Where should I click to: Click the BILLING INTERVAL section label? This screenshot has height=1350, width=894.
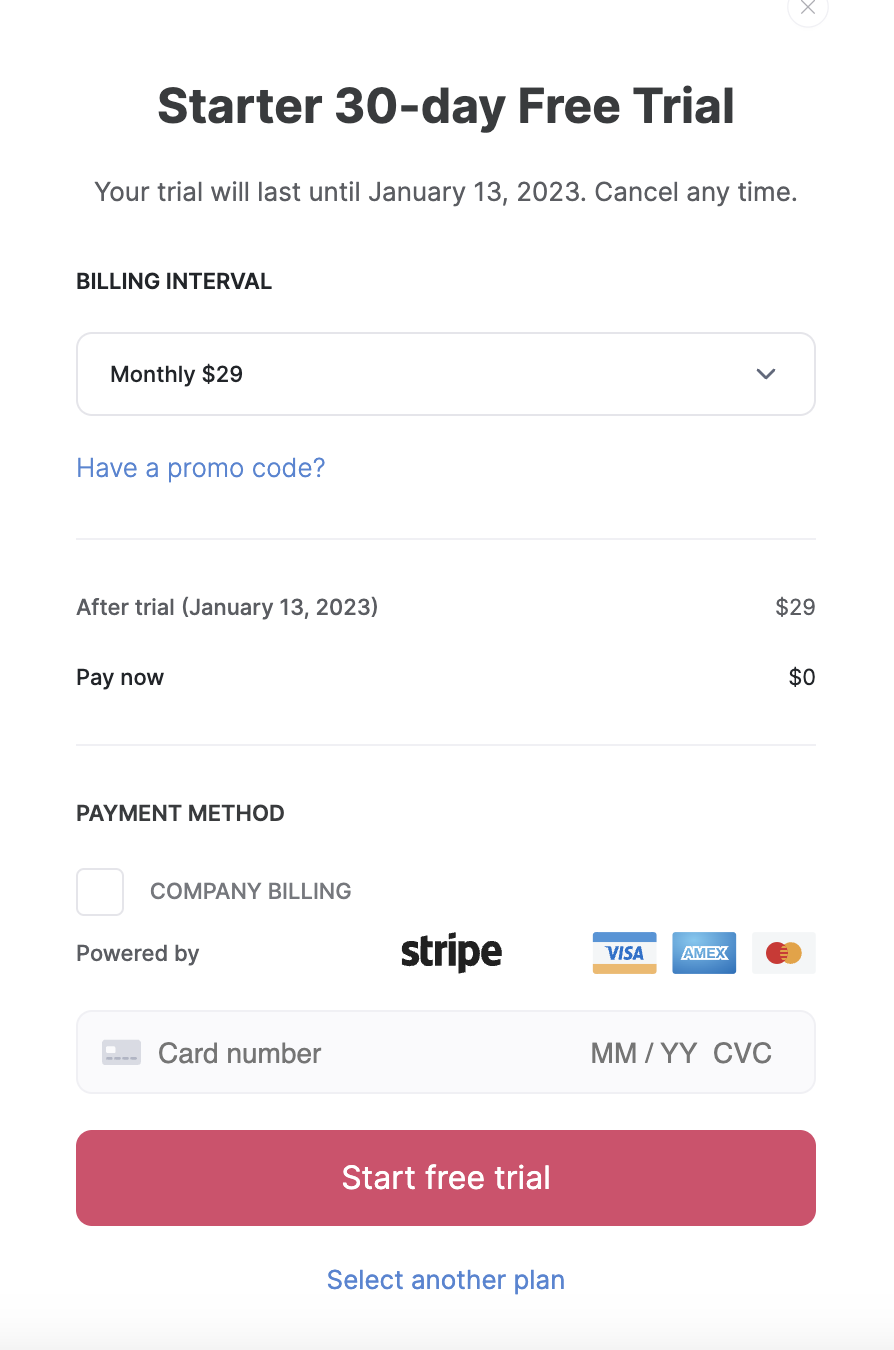tap(173, 281)
